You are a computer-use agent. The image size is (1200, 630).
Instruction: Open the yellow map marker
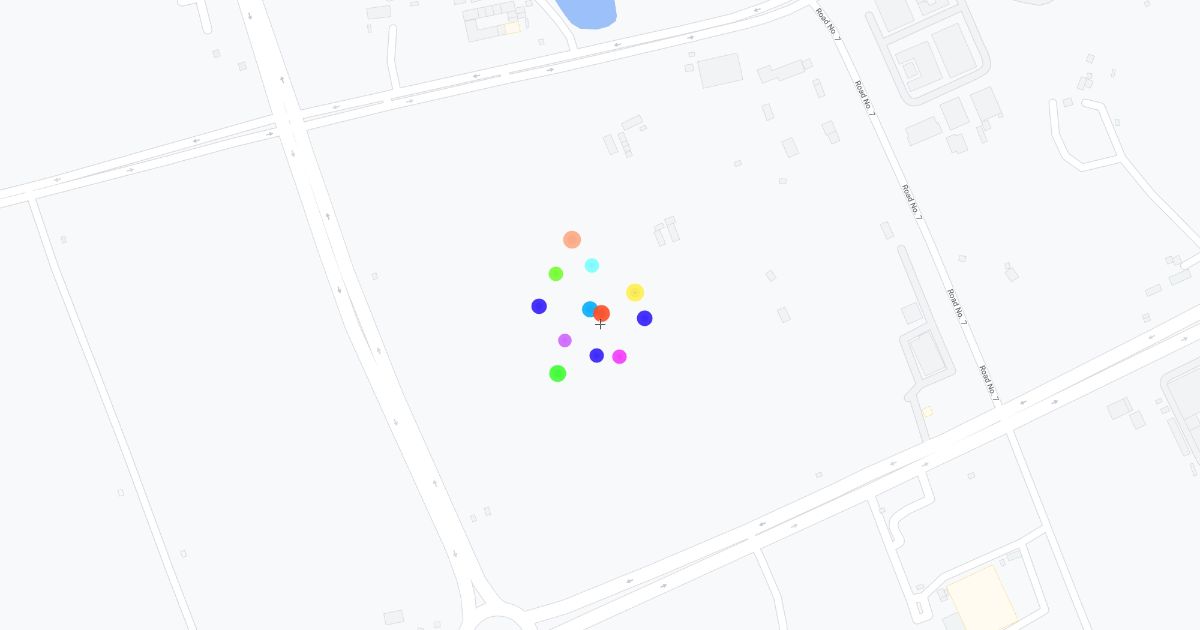635,292
